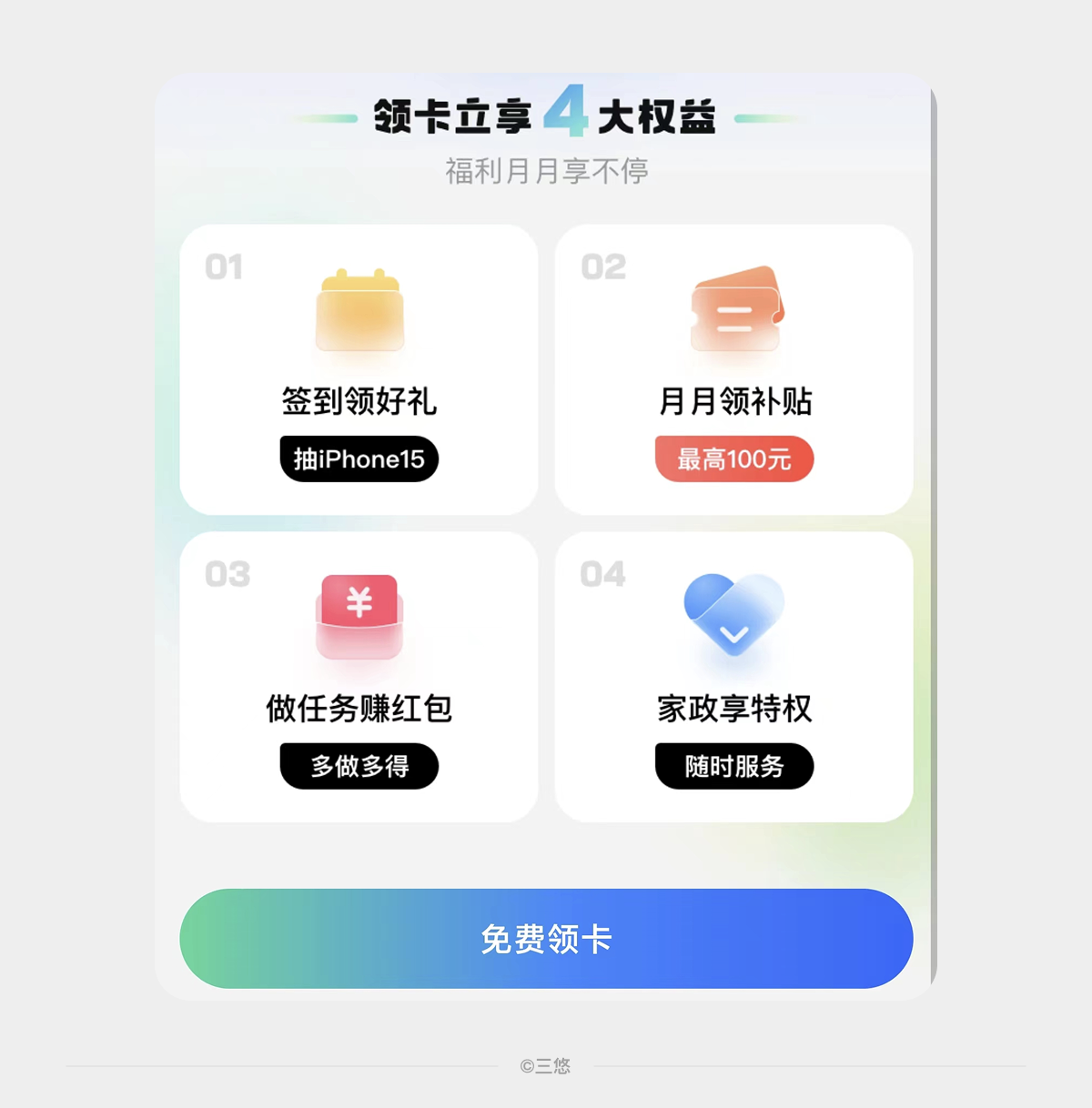The image size is (1092, 1108).
Task: Click the ©三悠 watermark text
Action: click(546, 1066)
